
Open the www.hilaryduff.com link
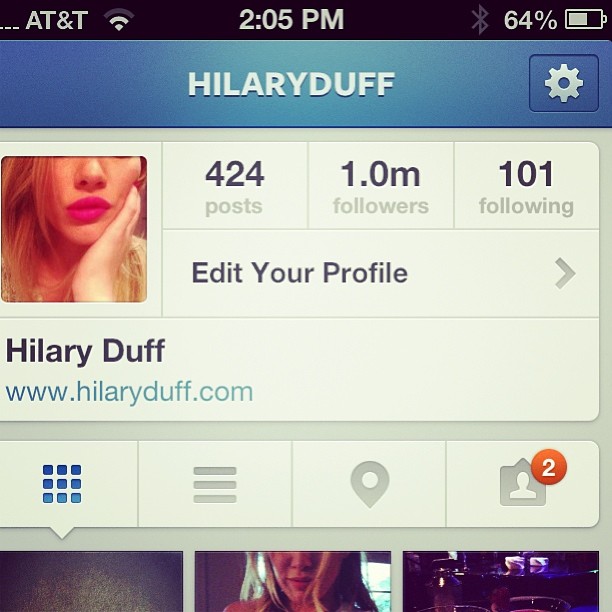[x=129, y=391]
